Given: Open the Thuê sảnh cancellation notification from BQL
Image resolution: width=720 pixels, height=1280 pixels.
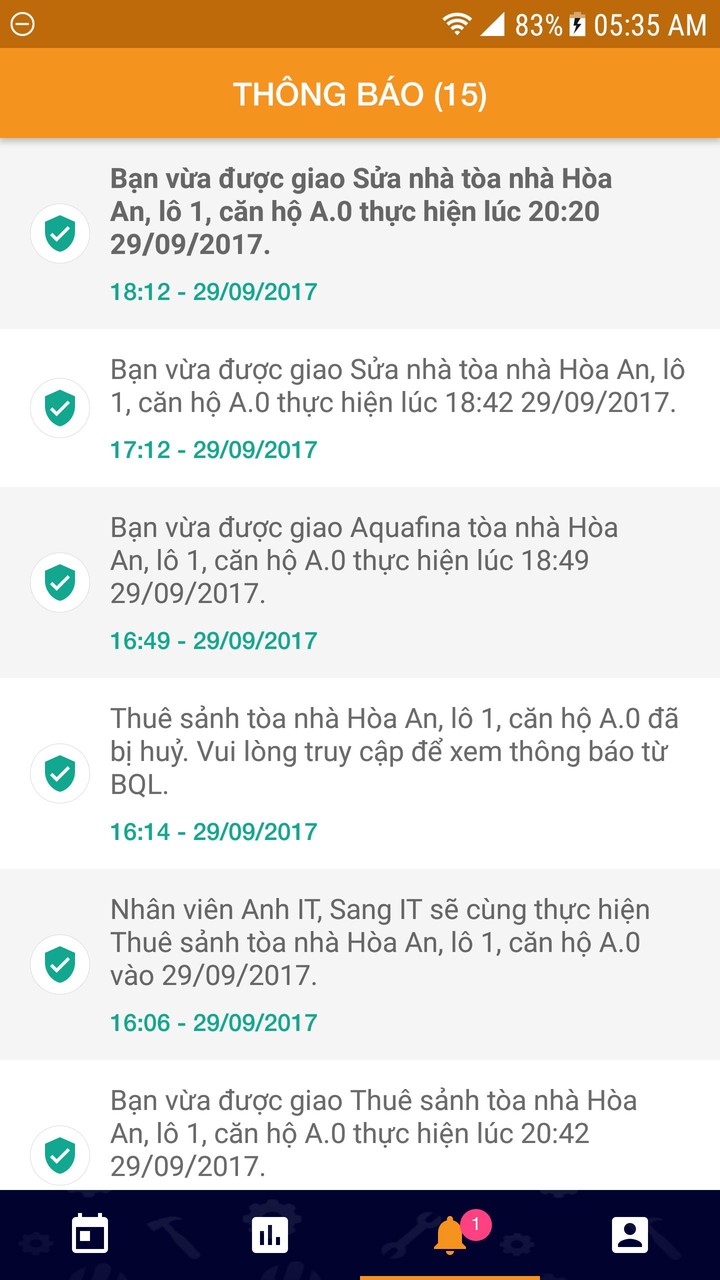Looking at the screenshot, I should 390,752.
